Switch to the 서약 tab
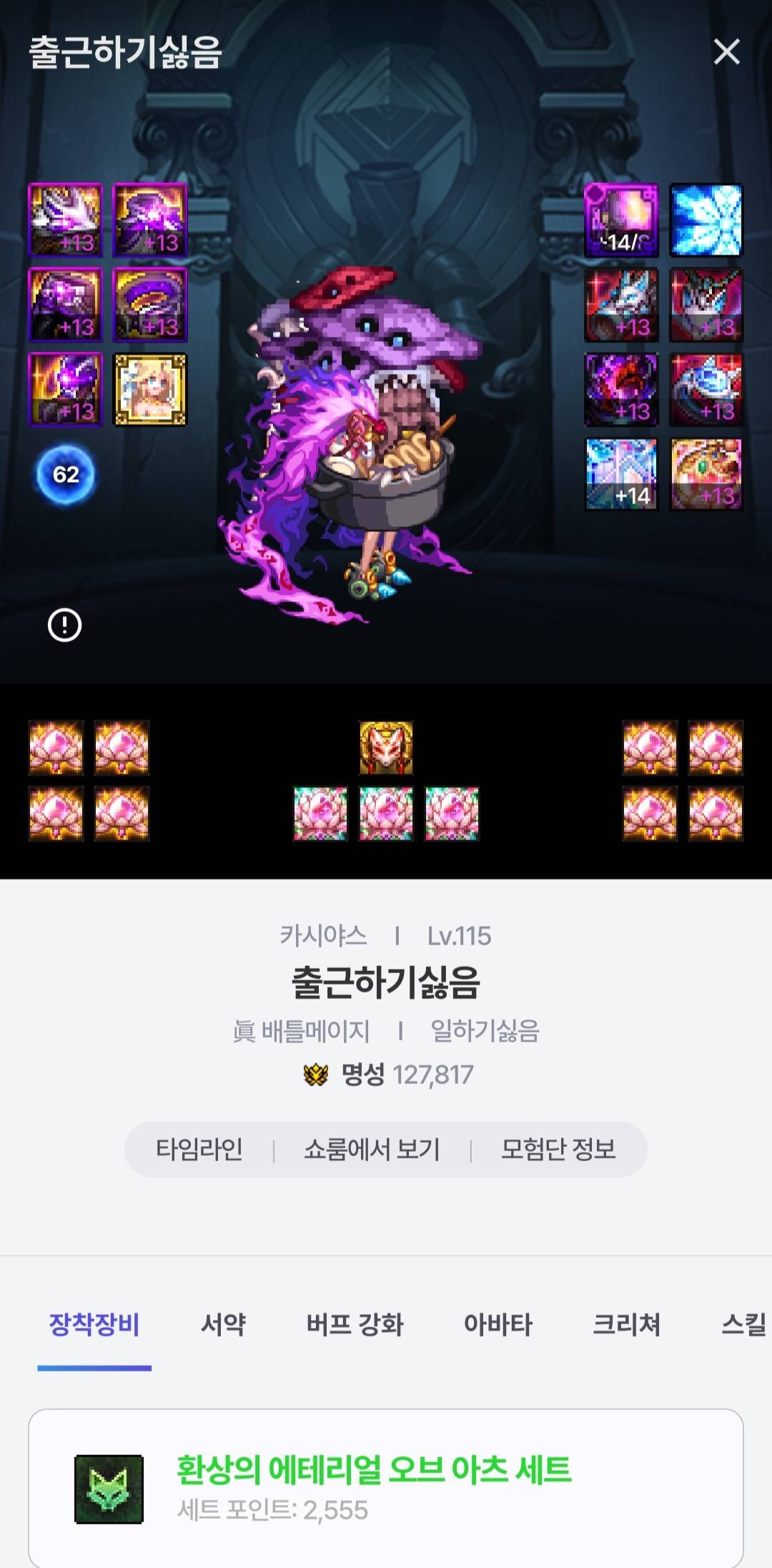Image resolution: width=772 pixels, height=1568 pixels. [x=223, y=1324]
